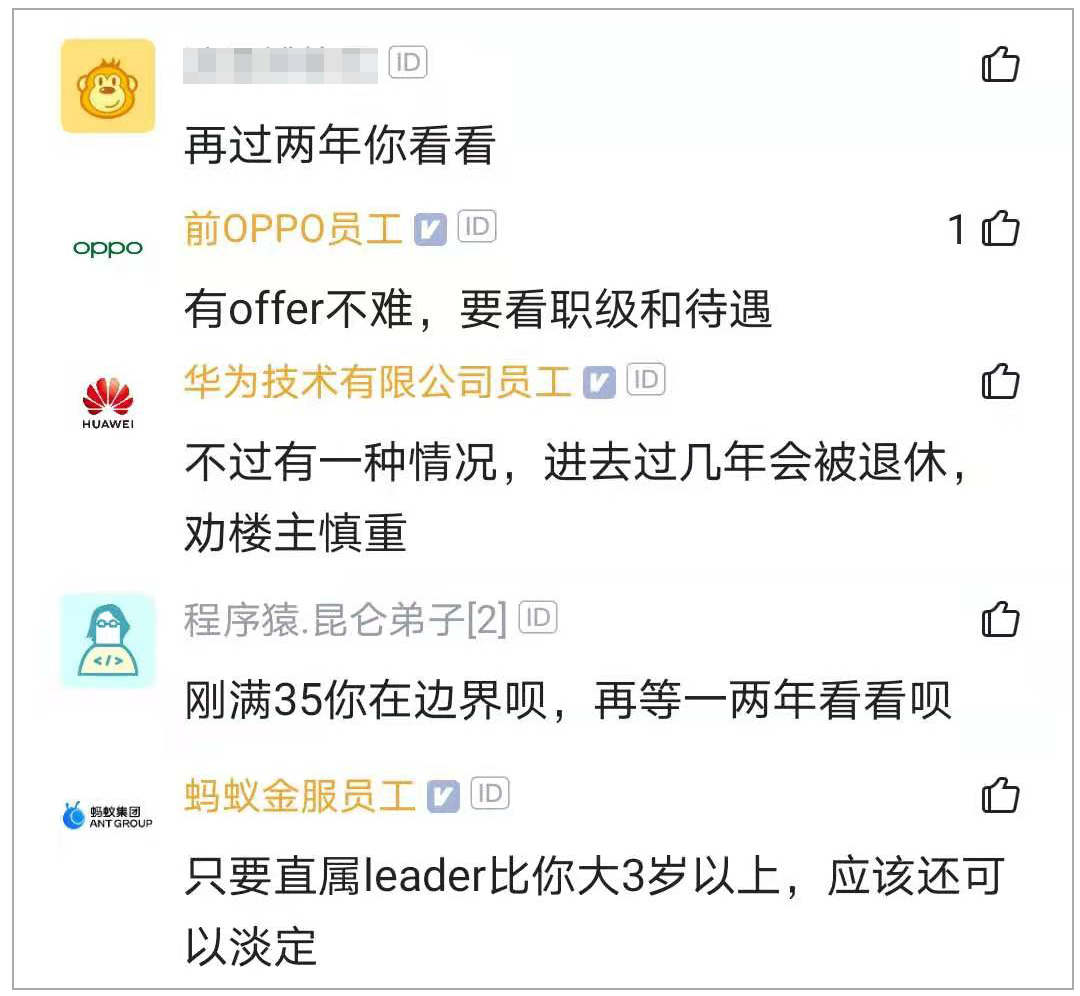Open 前OPPO员工 user profile name
Viewport: 1080px width, 996px height.
point(293,230)
